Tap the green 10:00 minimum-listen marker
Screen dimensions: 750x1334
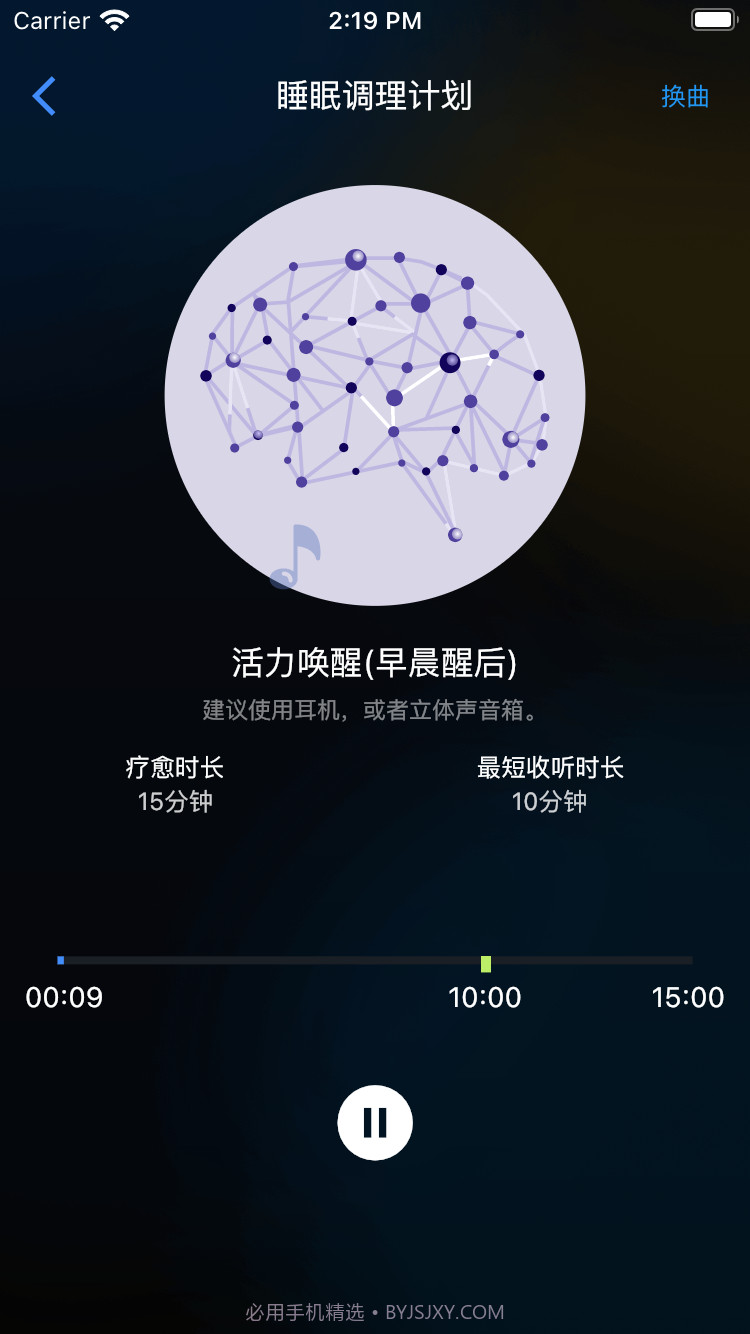(486, 960)
